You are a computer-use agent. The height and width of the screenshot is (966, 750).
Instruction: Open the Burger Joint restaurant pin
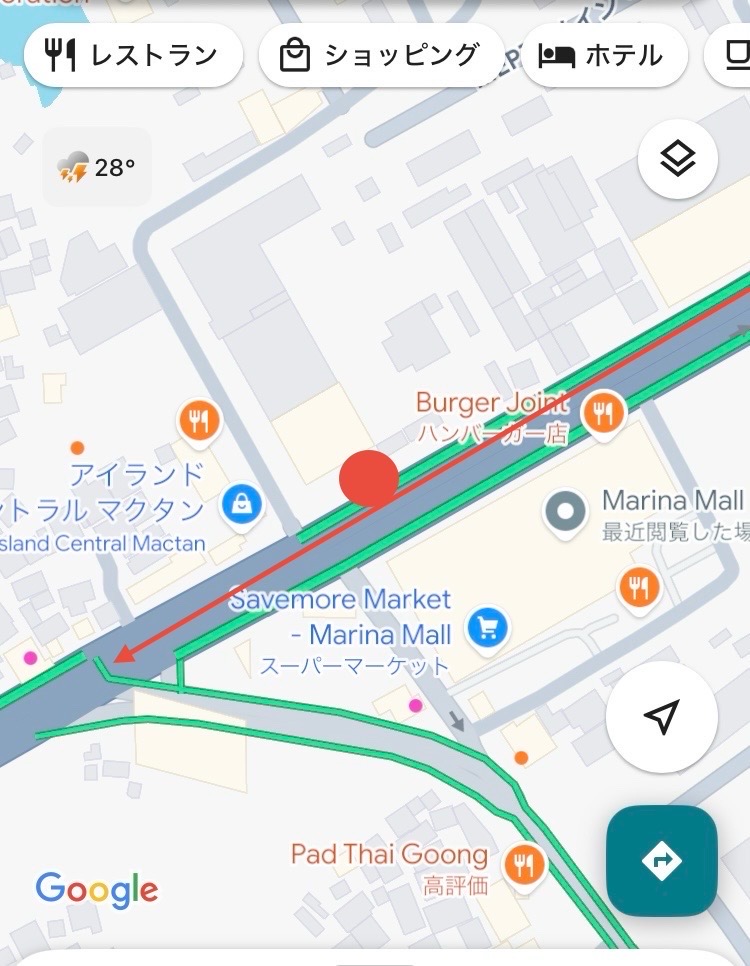[x=602, y=412]
